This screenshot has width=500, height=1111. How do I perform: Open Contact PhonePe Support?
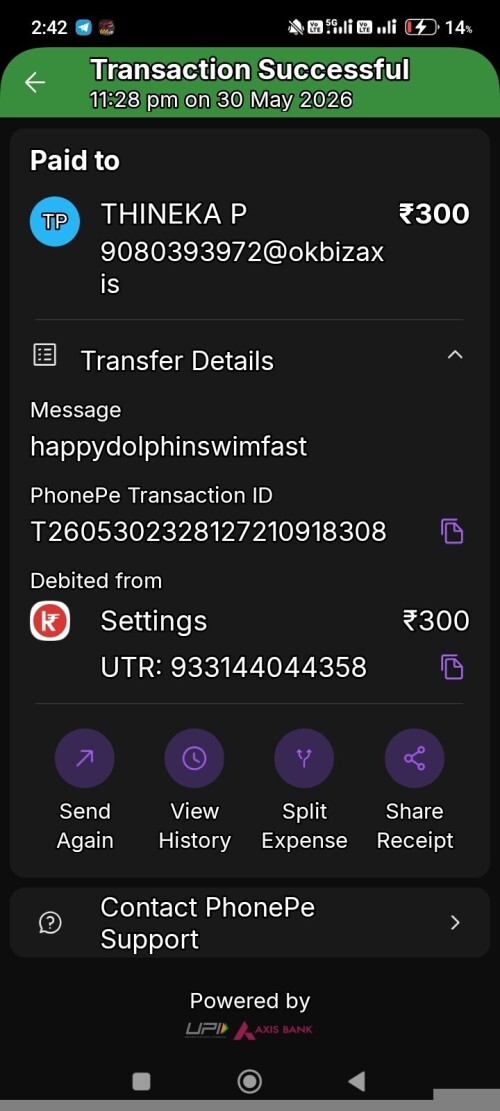click(250, 923)
